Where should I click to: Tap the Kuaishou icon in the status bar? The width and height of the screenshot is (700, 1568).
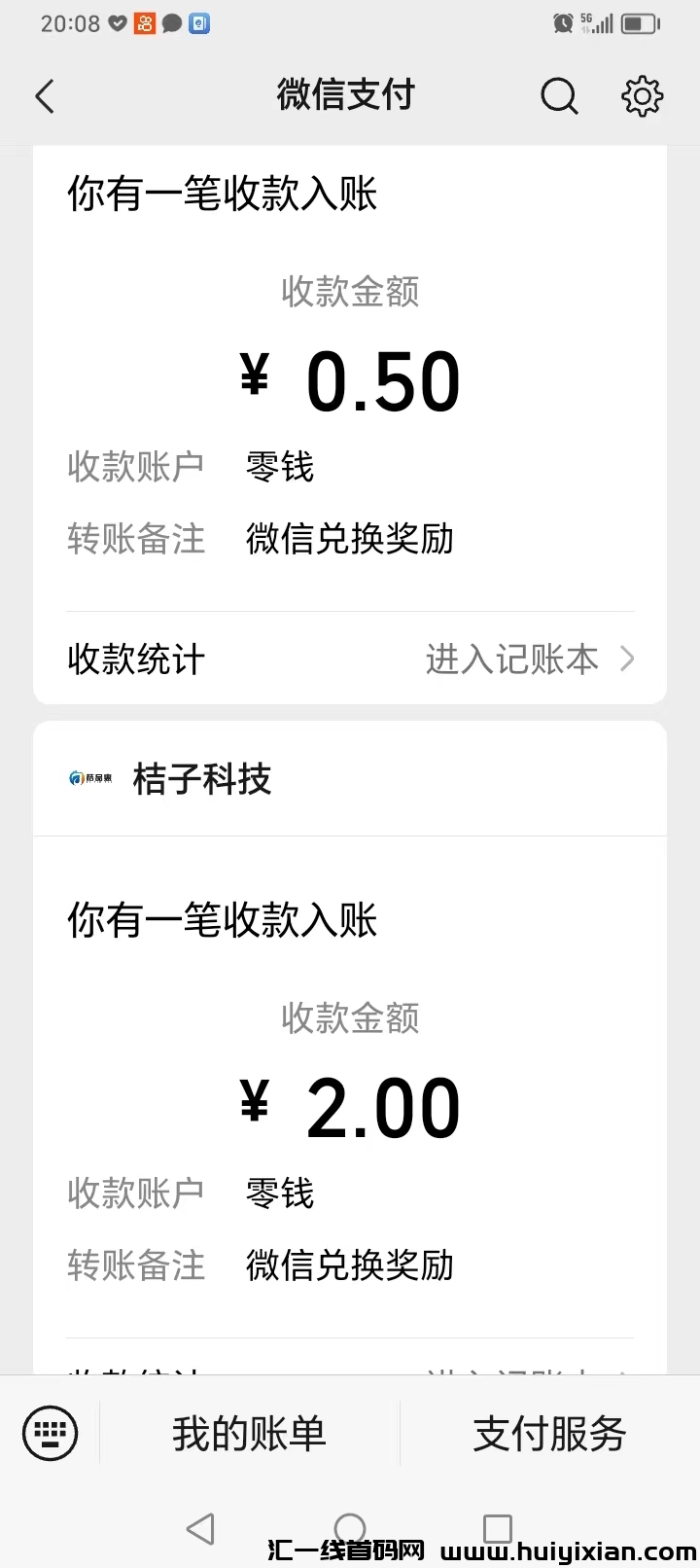click(x=144, y=22)
